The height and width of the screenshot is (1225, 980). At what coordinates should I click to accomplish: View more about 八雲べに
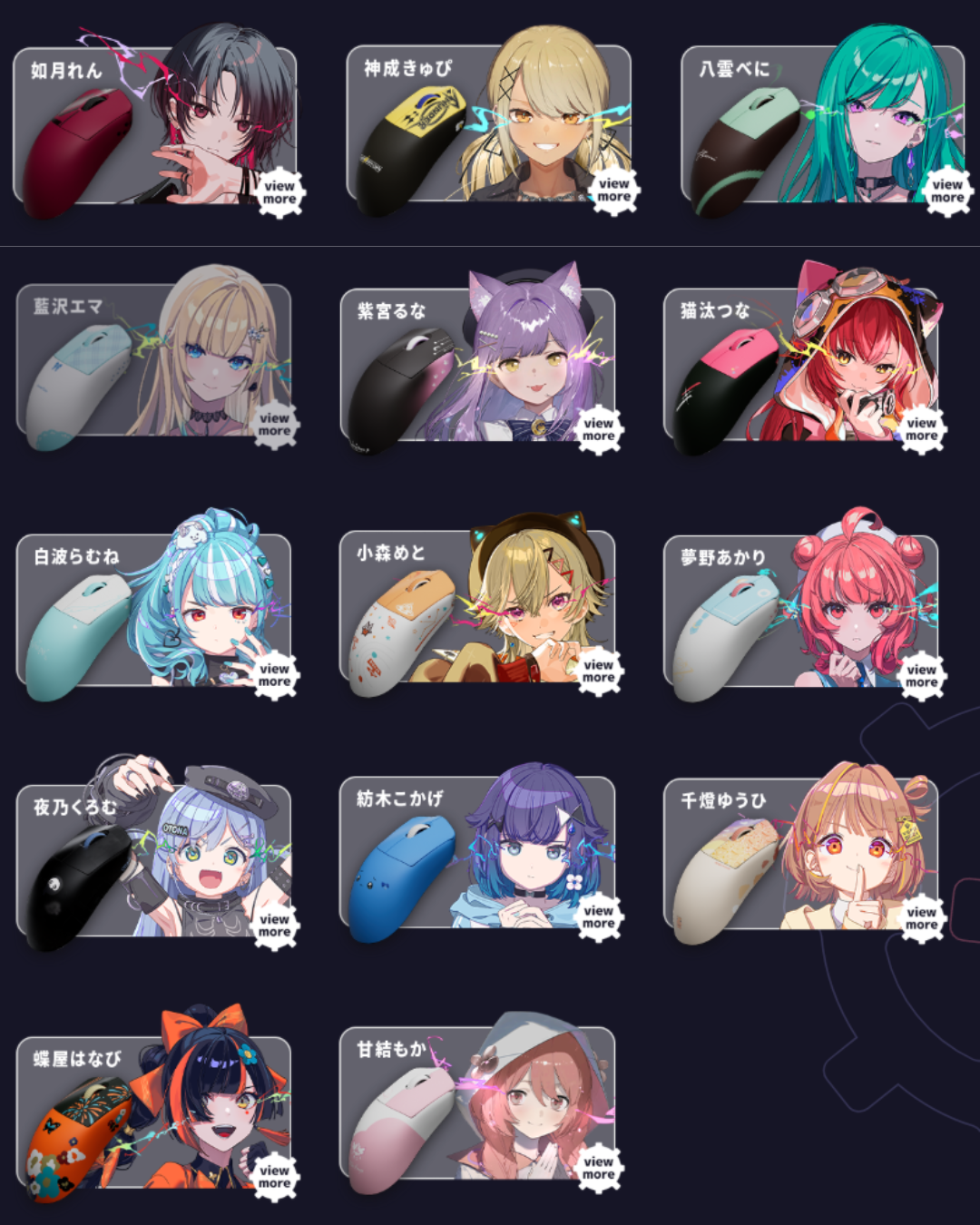pos(947,191)
